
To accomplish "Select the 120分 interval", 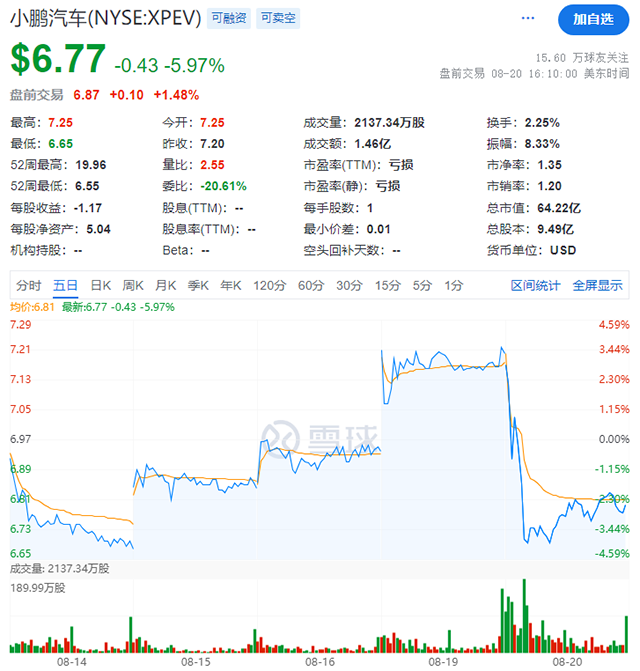I will click(x=269, y=286).
